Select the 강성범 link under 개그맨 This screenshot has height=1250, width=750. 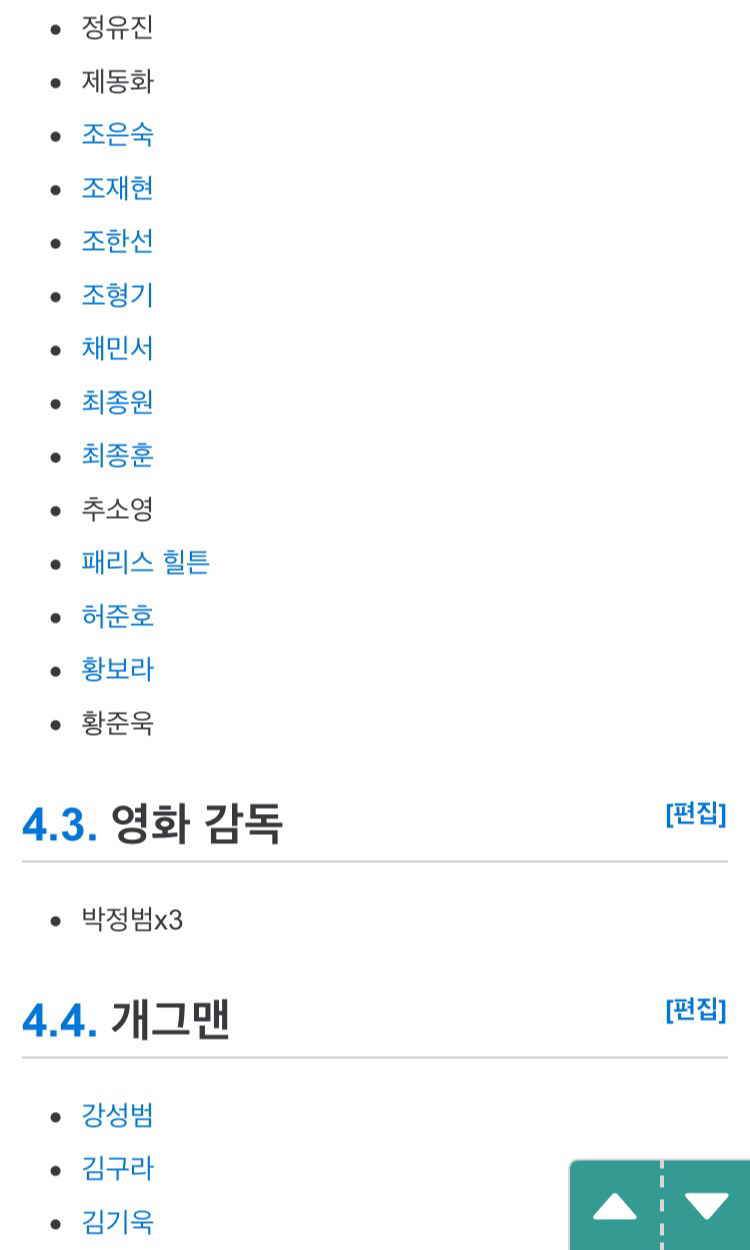pos(117,1115)
